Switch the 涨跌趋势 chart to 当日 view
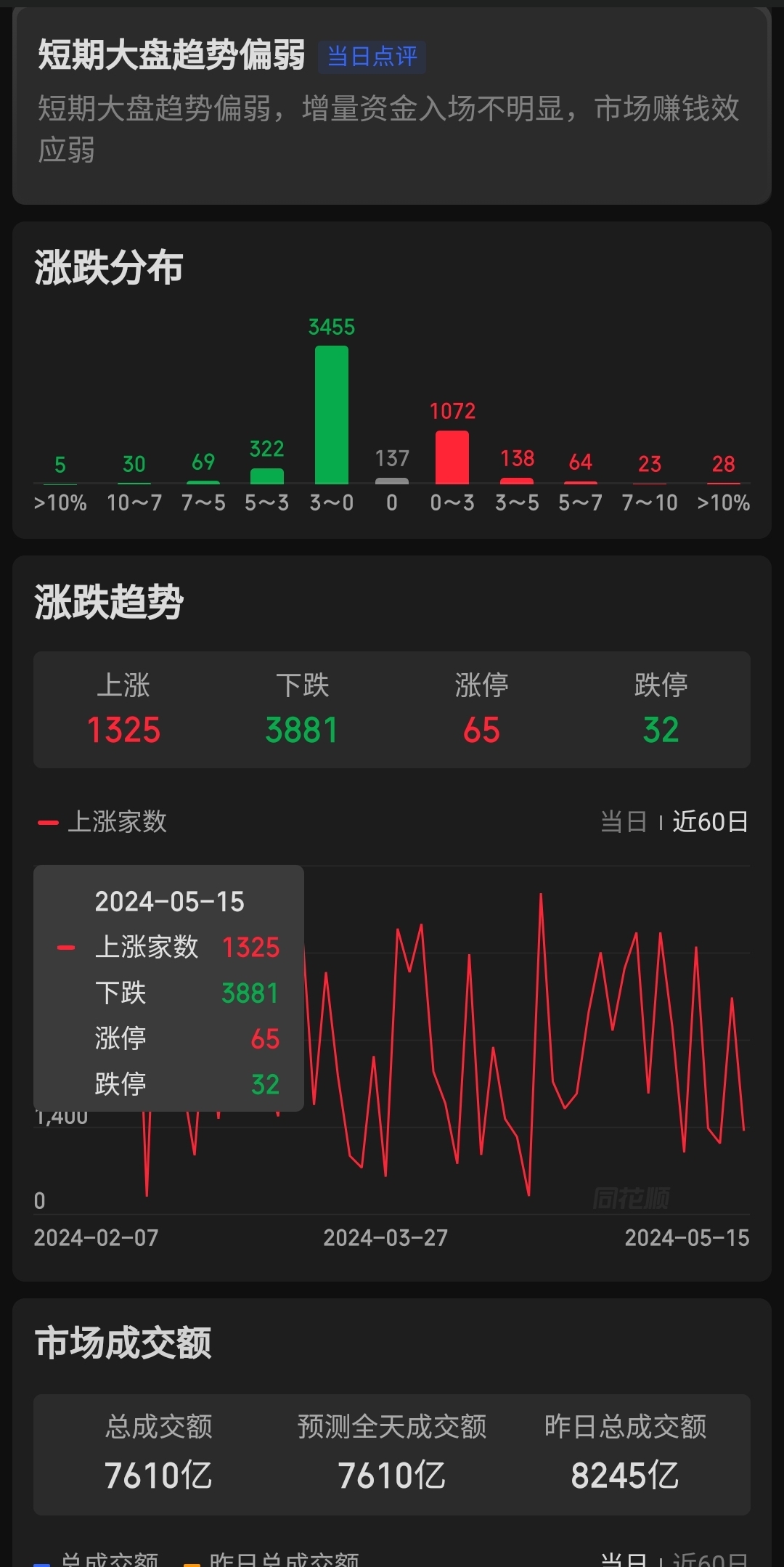The width and height of the screenshot is (784, 1567). tap(624, 822)
